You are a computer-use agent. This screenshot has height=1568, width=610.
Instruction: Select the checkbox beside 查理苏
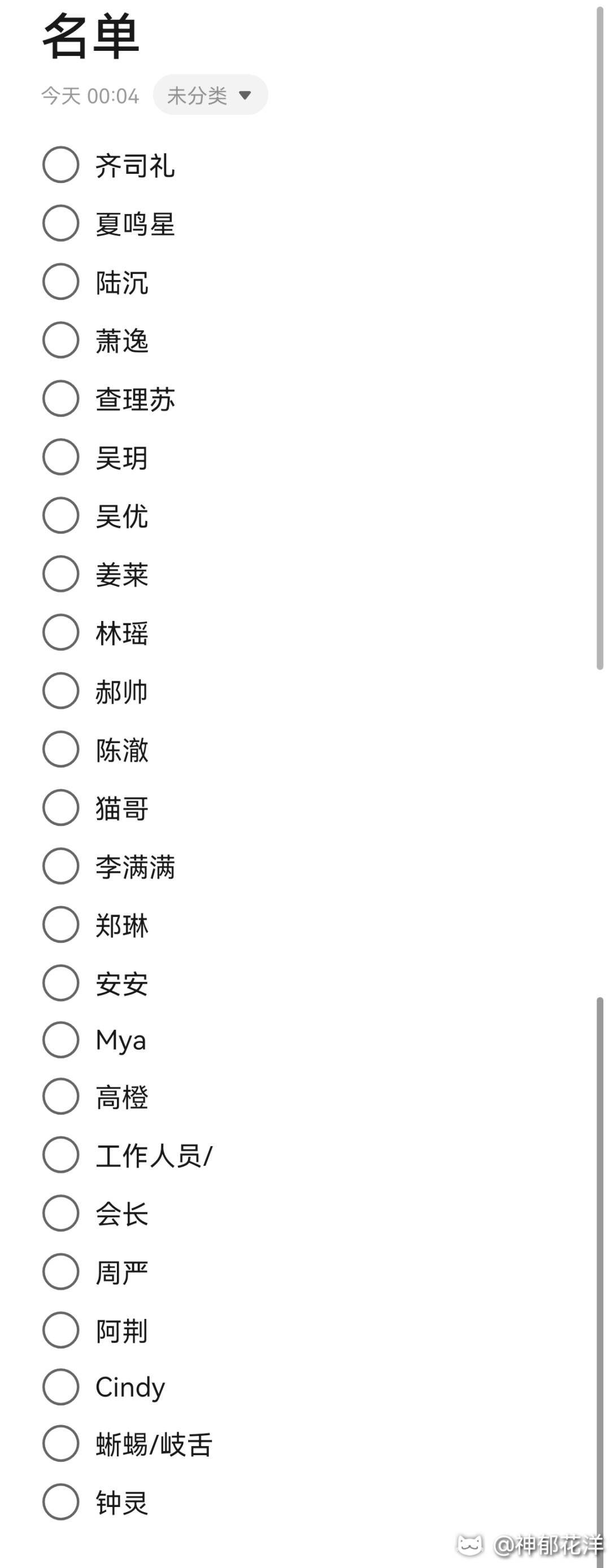pyautogui.click(x=61, y=399)
